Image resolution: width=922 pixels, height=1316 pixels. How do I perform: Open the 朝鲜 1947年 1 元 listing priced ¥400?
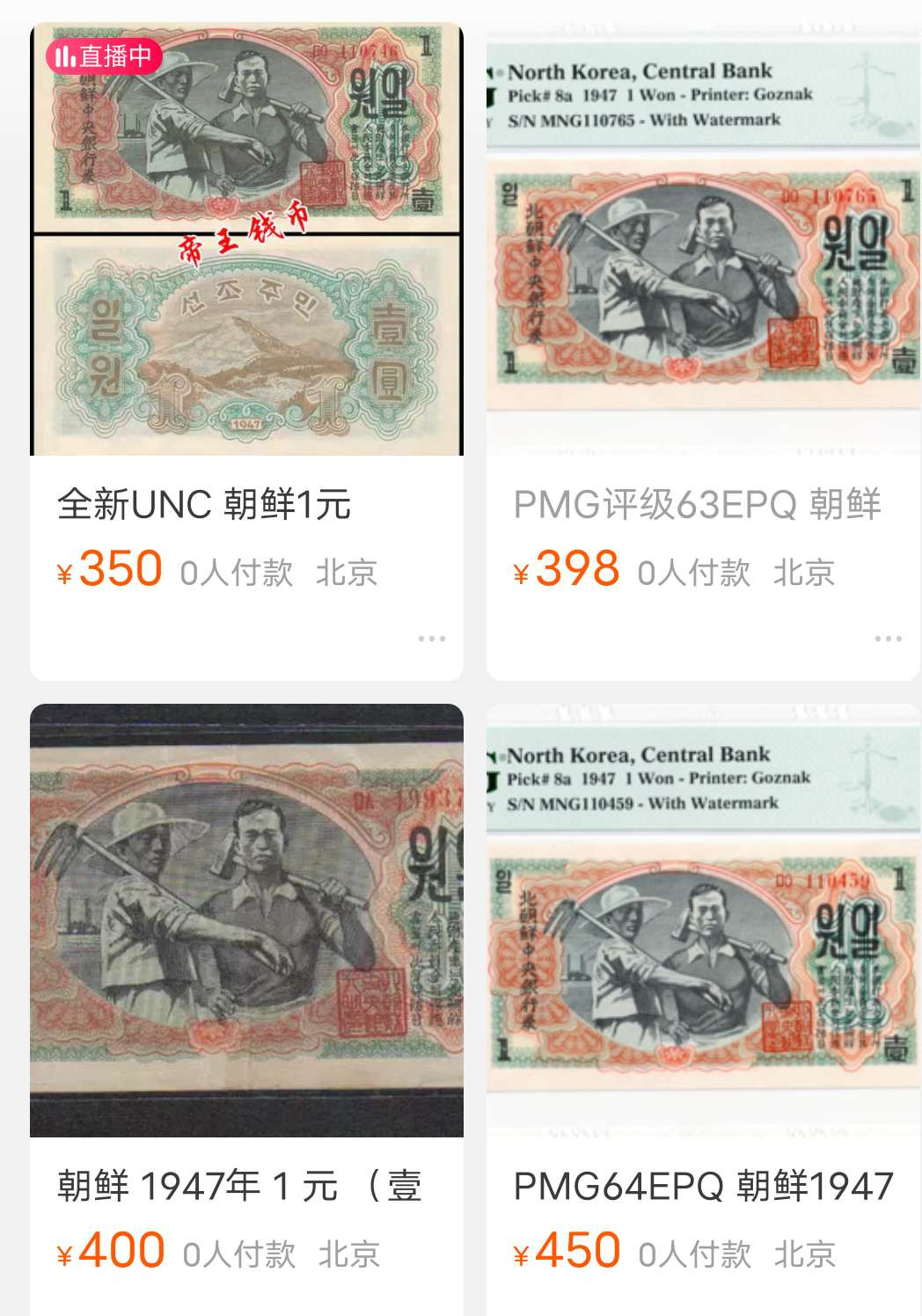(x=239, y=1186)
